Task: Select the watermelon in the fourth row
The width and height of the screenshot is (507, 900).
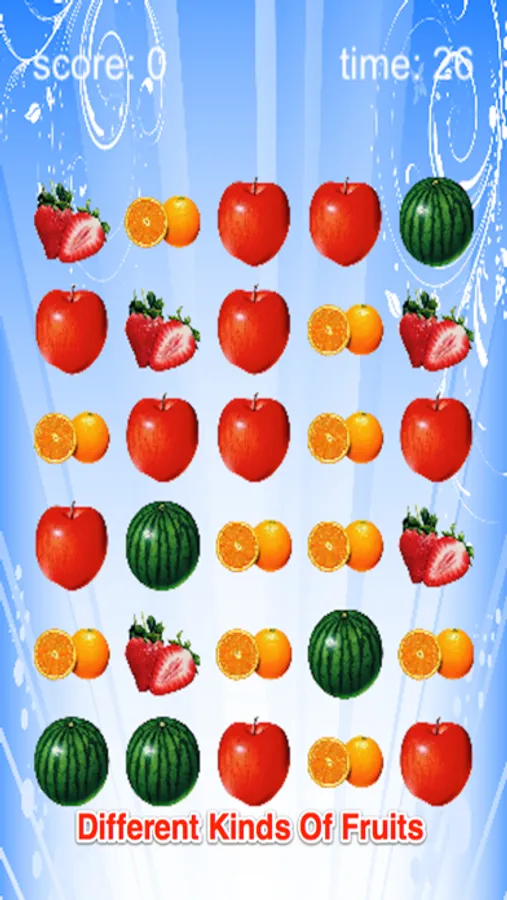Action: tap(162, 545)
